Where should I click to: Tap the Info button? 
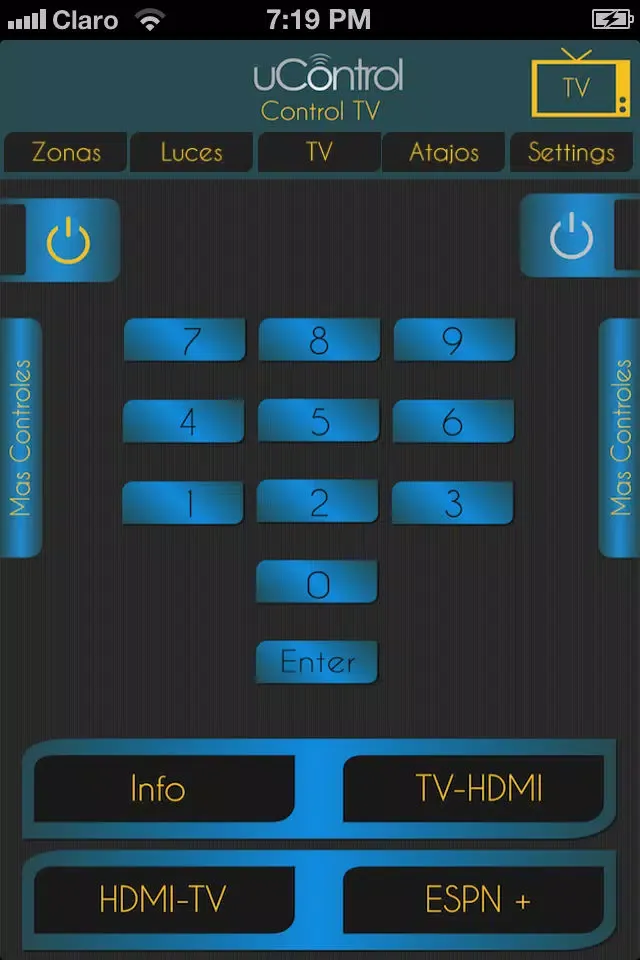click(x=159, y=789)
